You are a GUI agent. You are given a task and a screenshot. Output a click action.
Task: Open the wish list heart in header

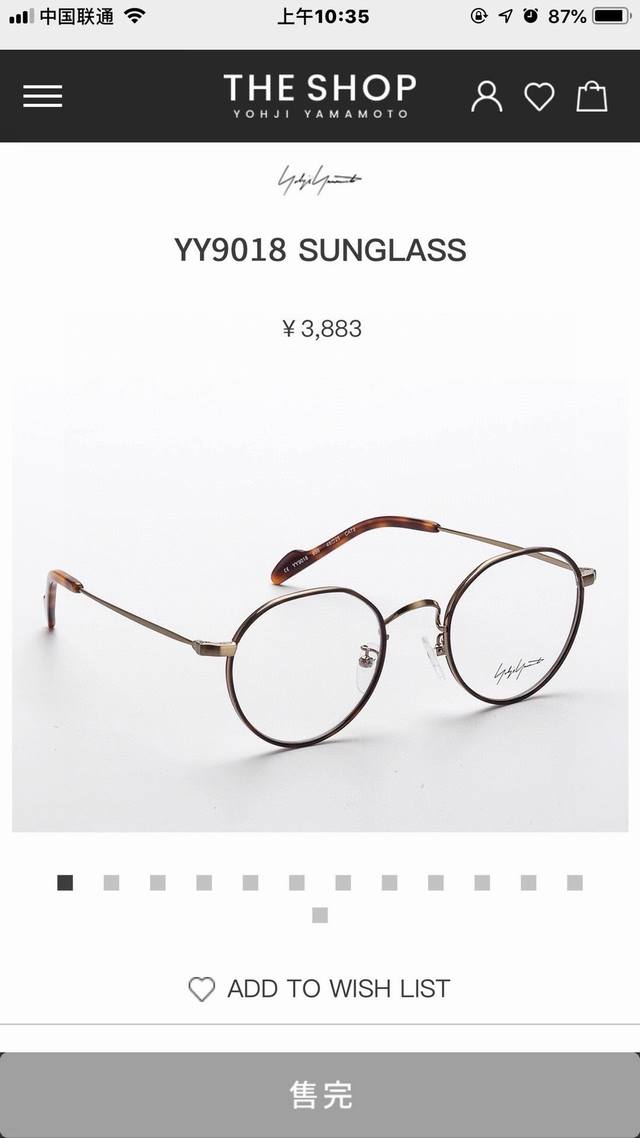[539, 97]
